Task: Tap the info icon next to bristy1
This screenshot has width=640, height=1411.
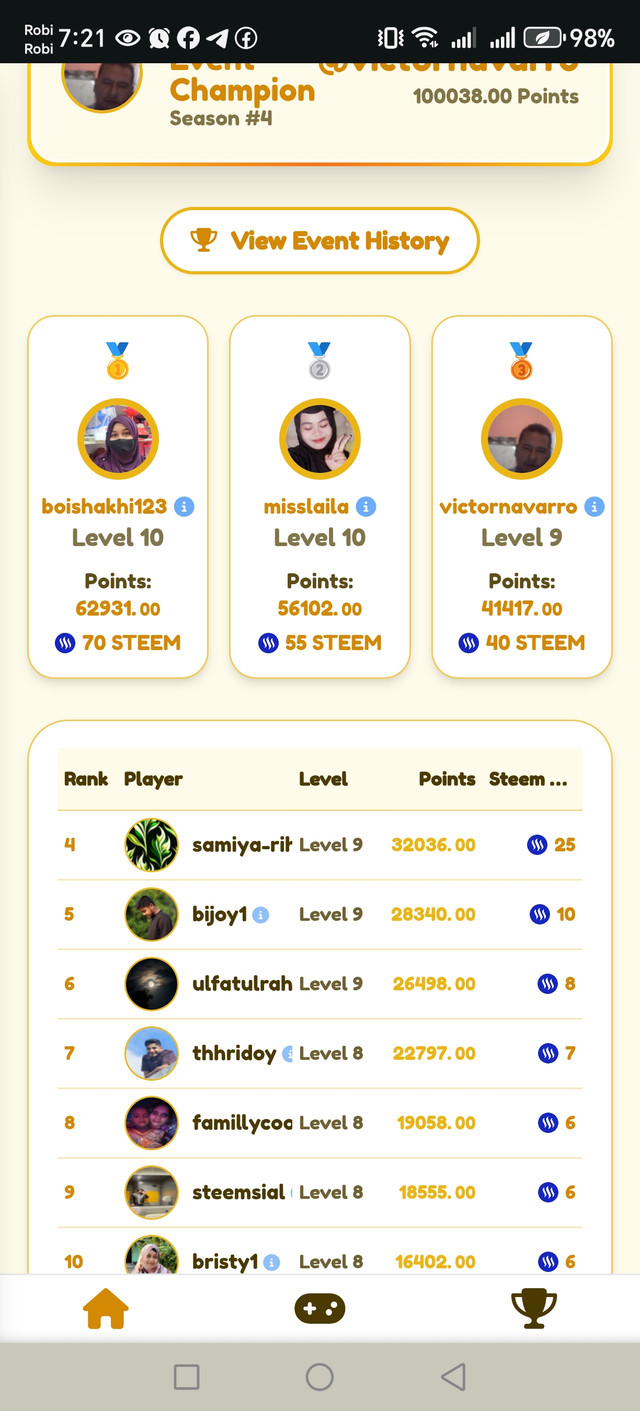Action: pos(272,1262)
